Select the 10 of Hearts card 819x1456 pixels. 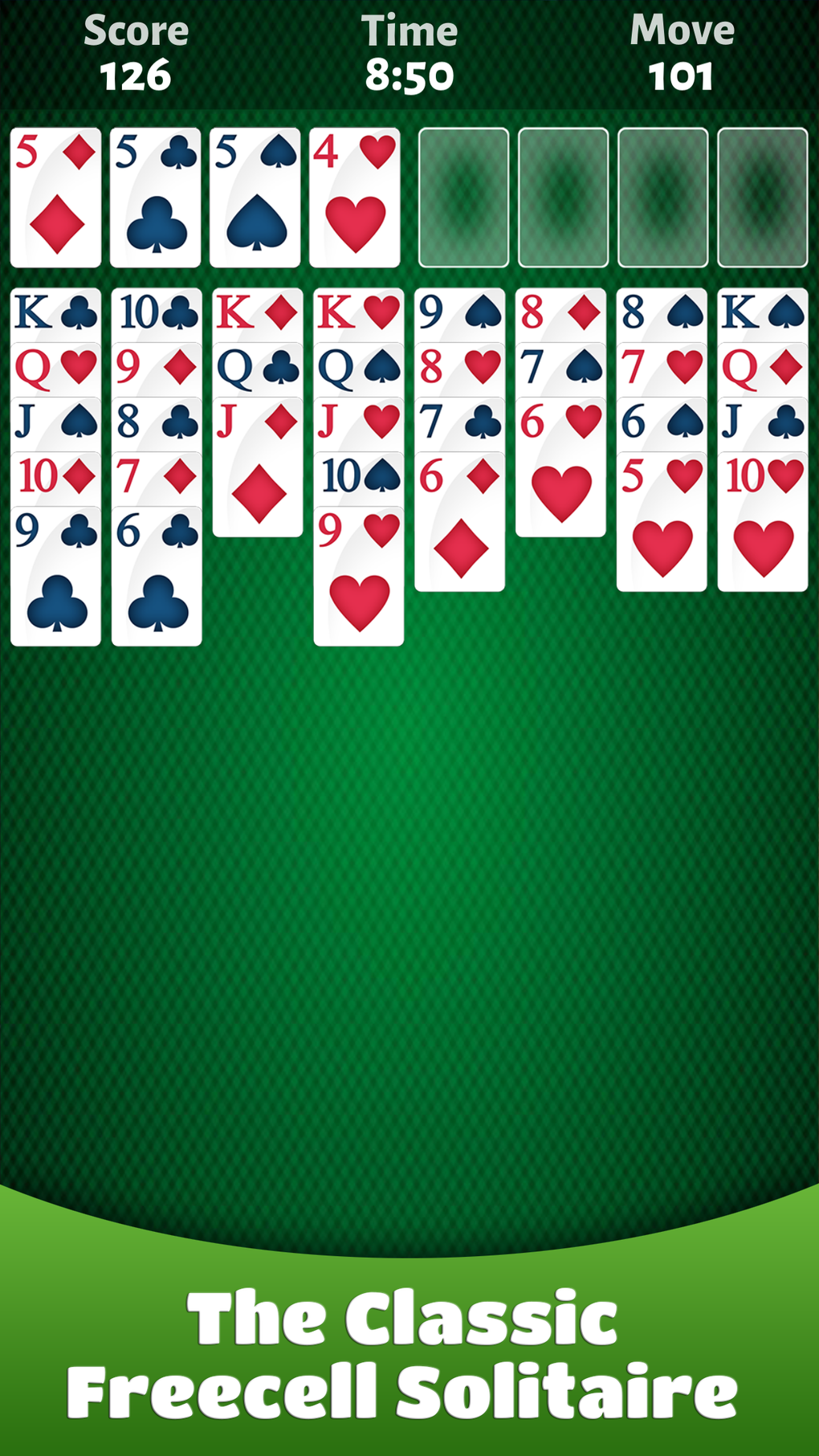761,522
